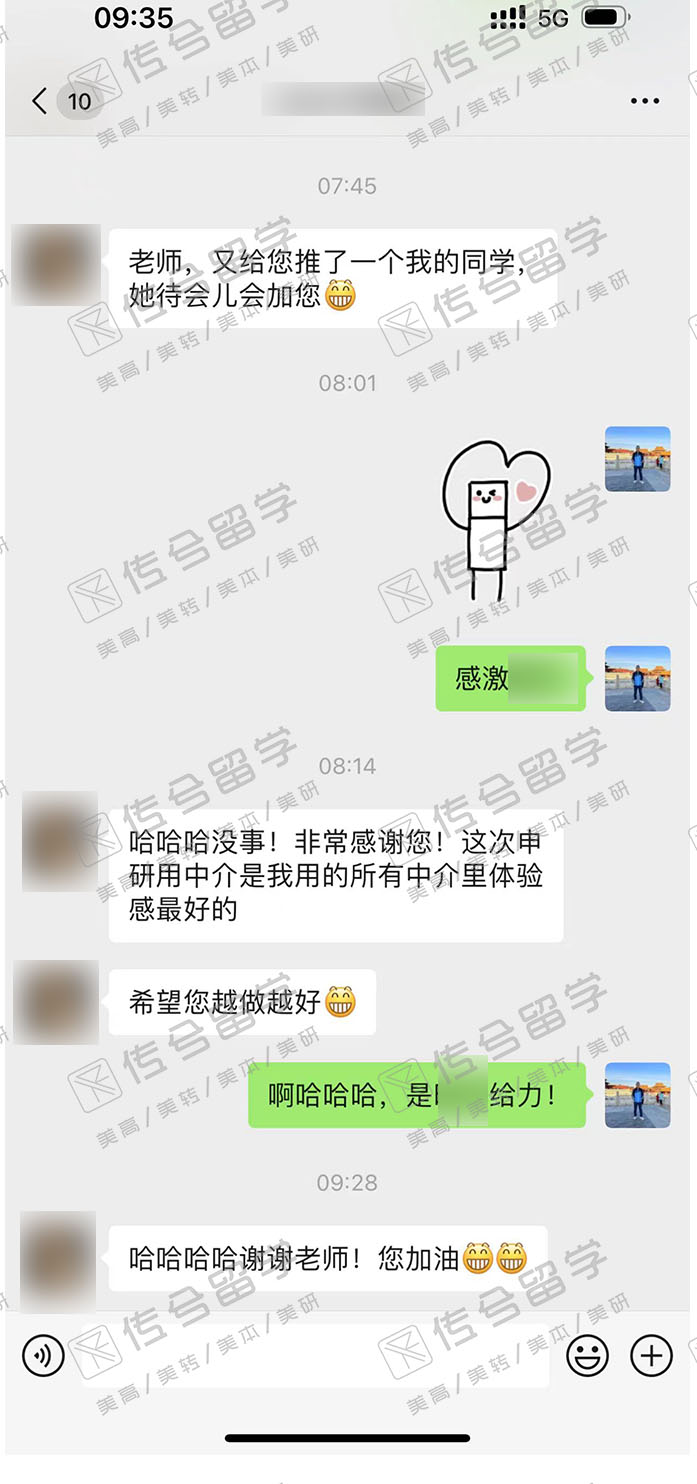This screenshot has width=697, height=1484.
Task: Open the emoji picker
Action: coord(588,1356)
